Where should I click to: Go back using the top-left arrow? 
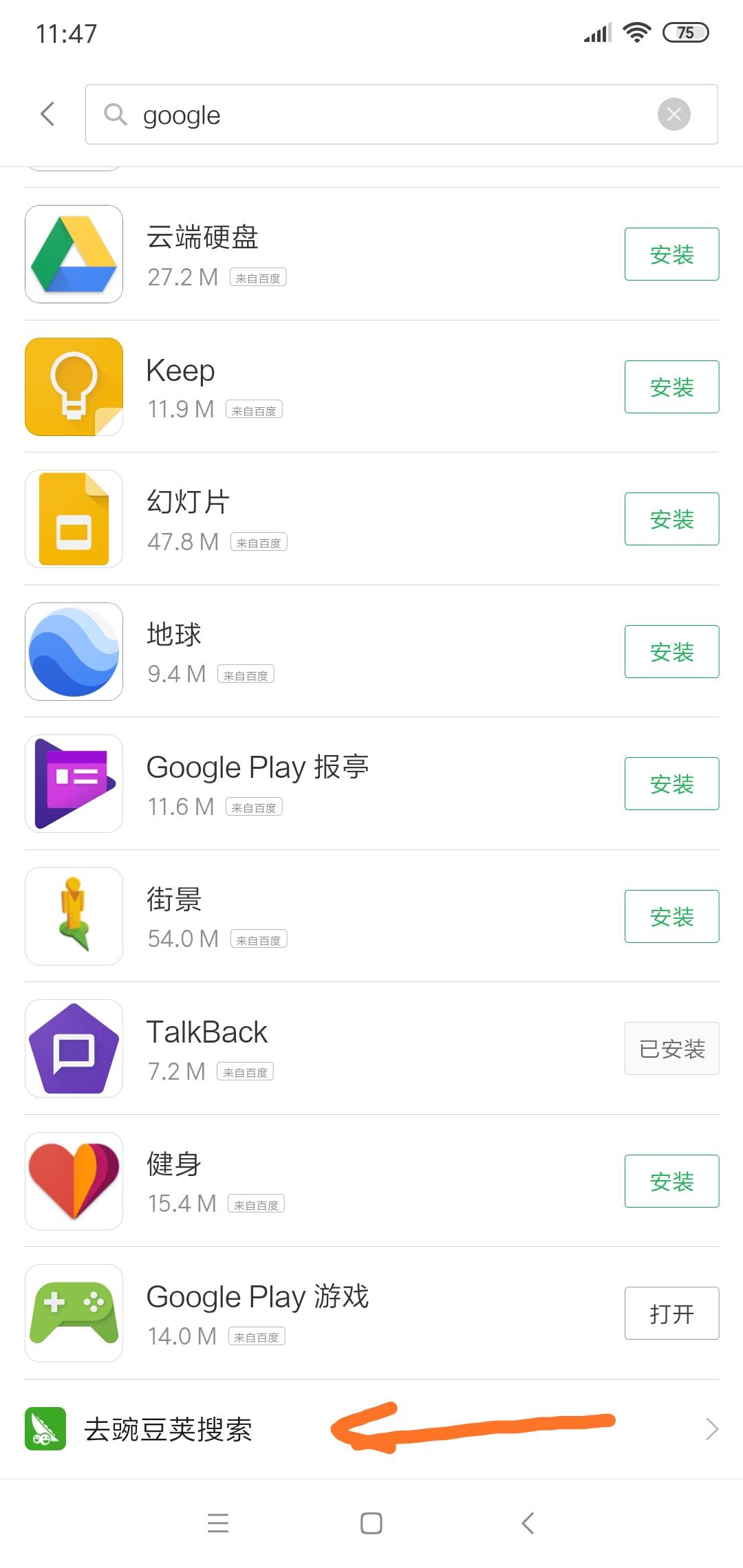coord(47,114)
